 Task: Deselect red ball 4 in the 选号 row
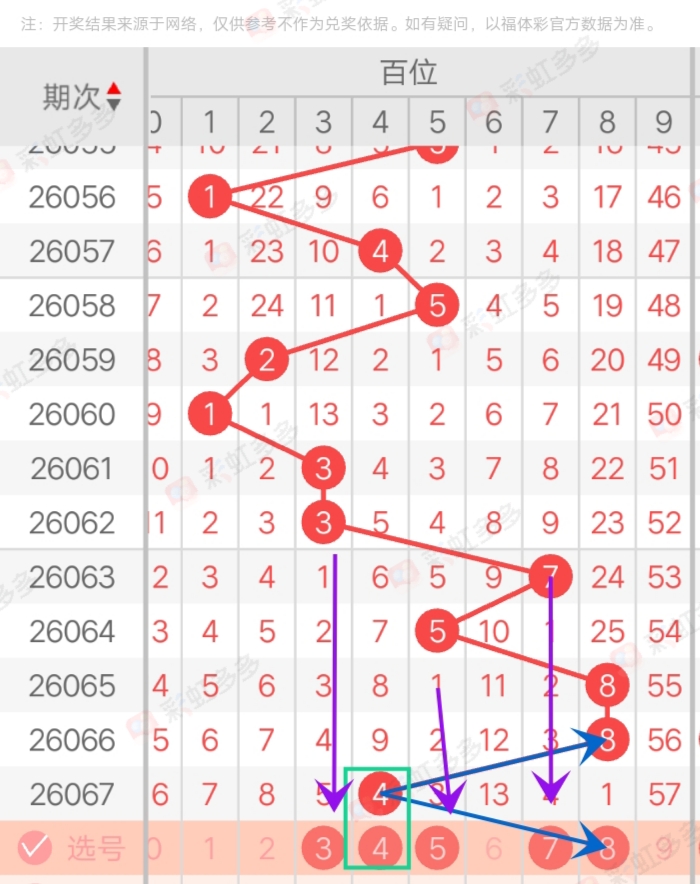(x=380, y=850)
